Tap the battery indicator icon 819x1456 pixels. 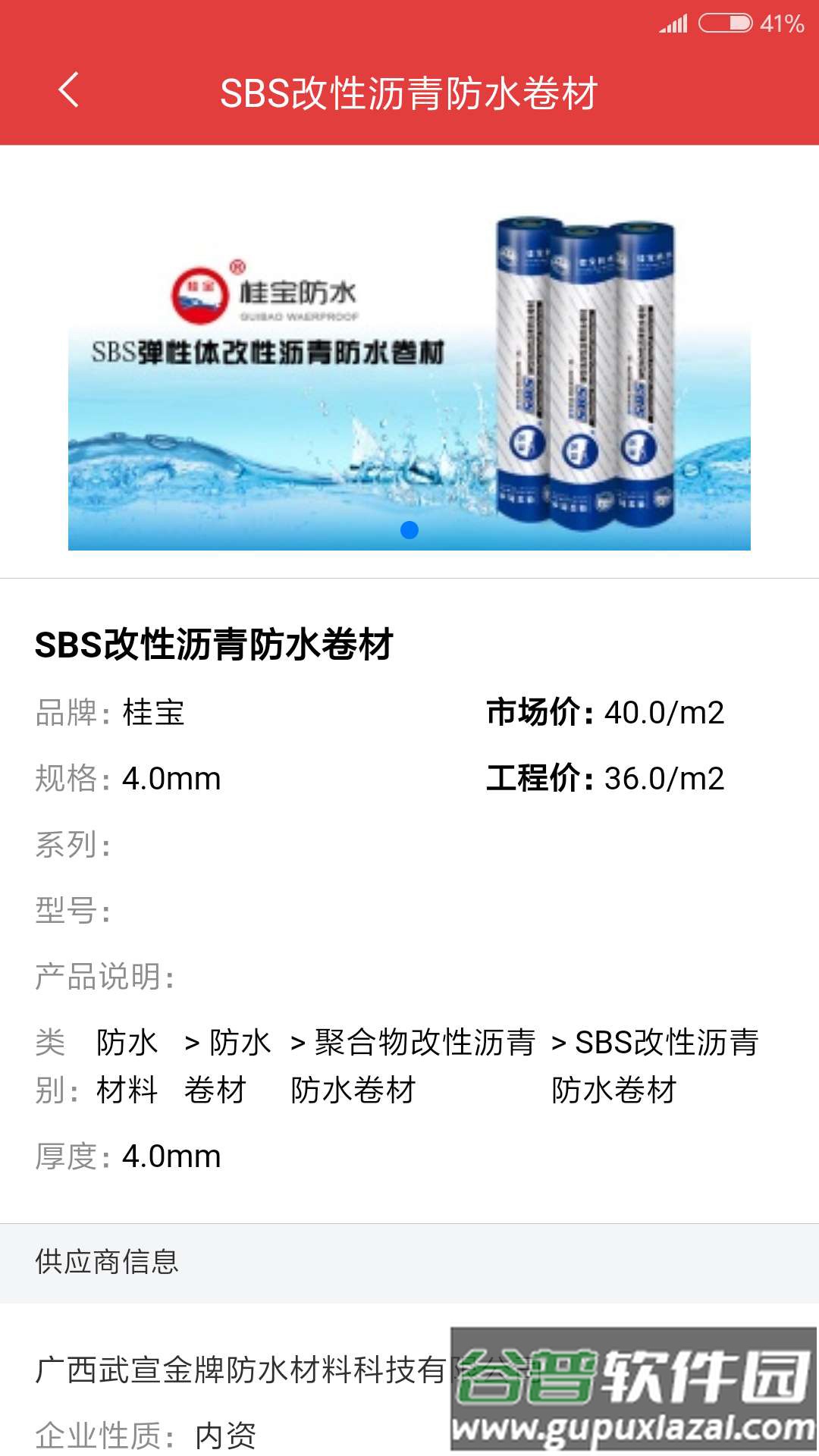coord(723,24)
